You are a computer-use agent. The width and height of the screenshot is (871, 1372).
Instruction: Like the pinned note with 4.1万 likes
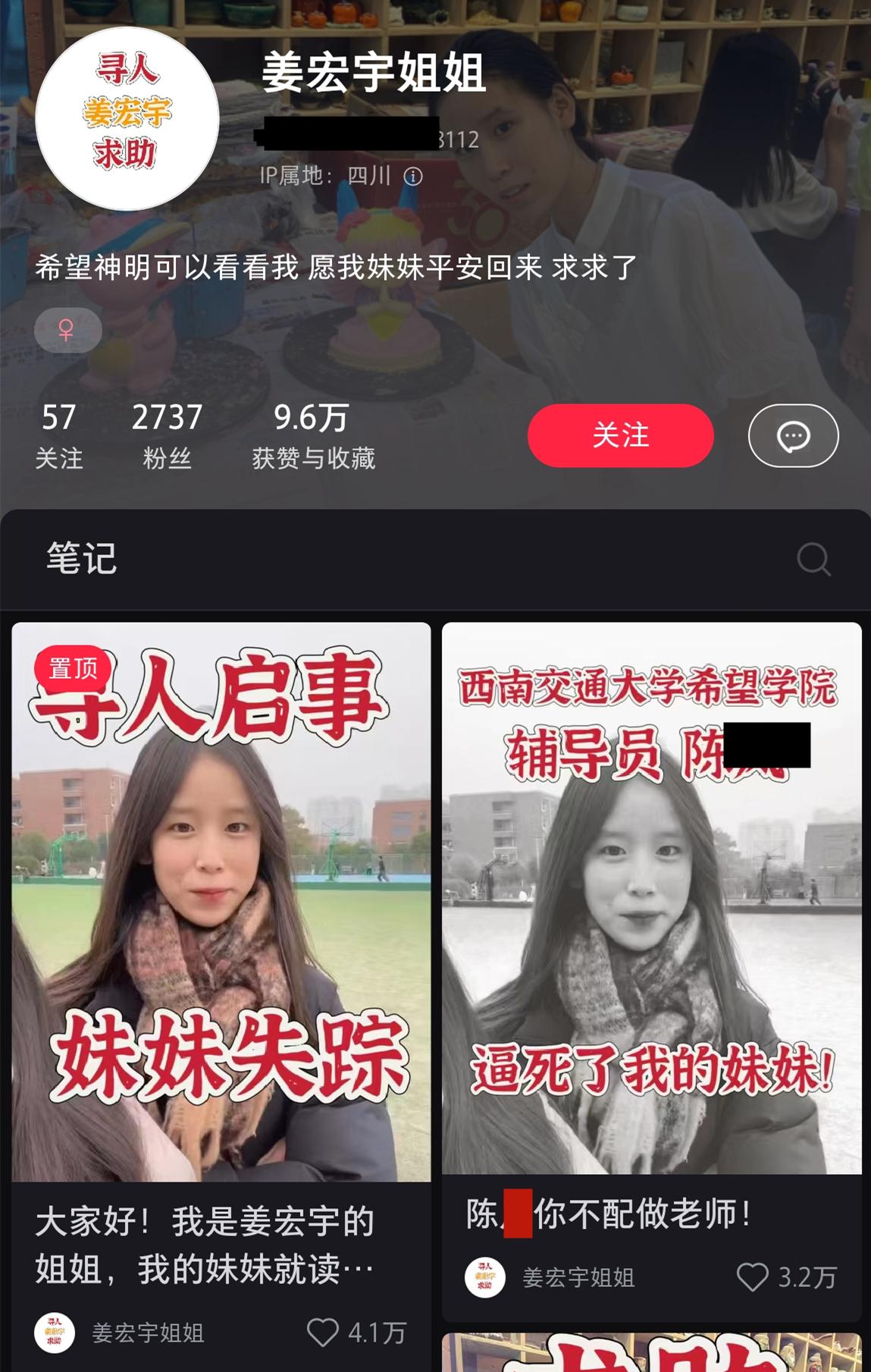323,1332
